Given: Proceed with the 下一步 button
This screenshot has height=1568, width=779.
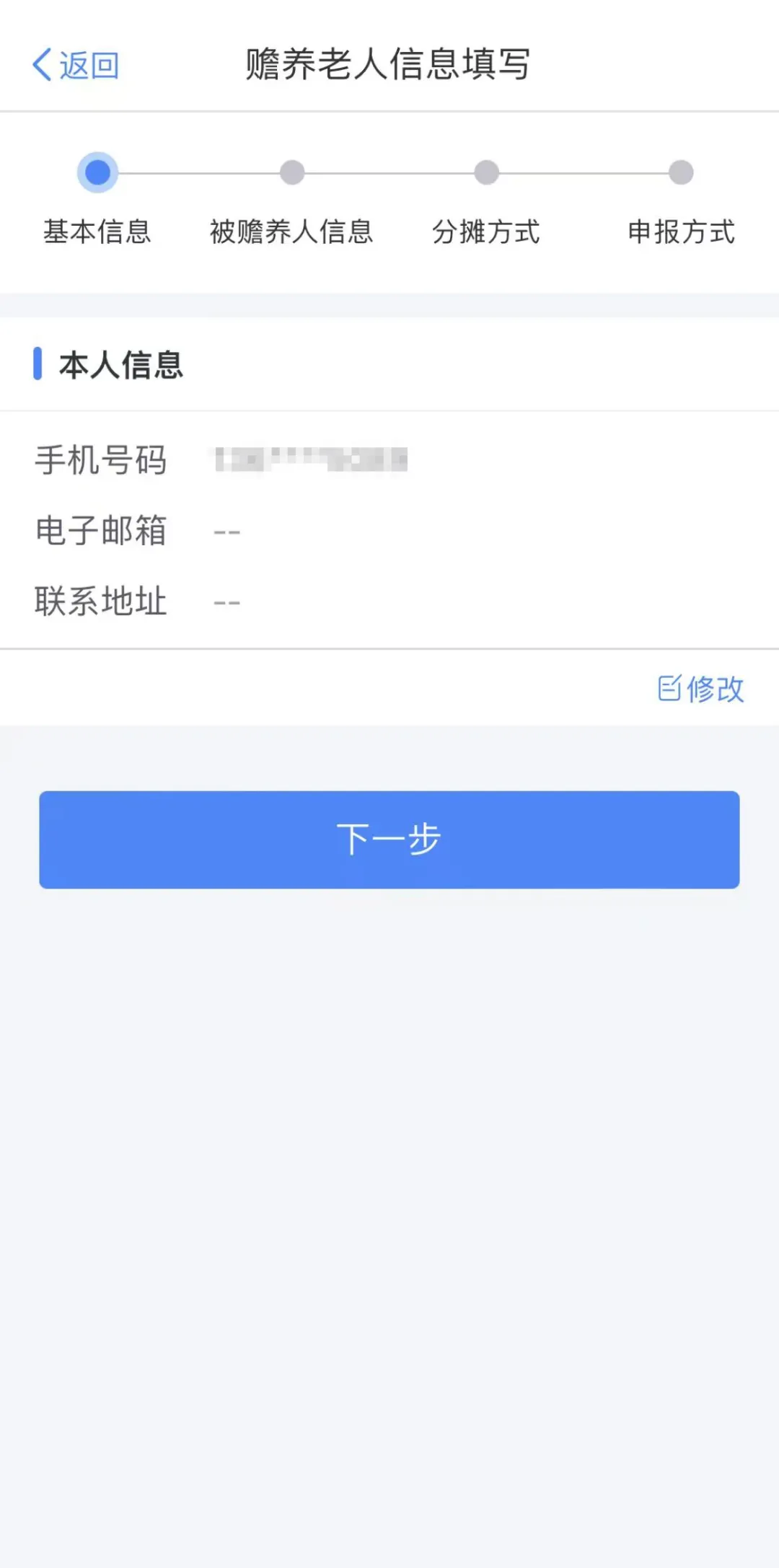Looking at the screenshot, I should pos(389,840).
